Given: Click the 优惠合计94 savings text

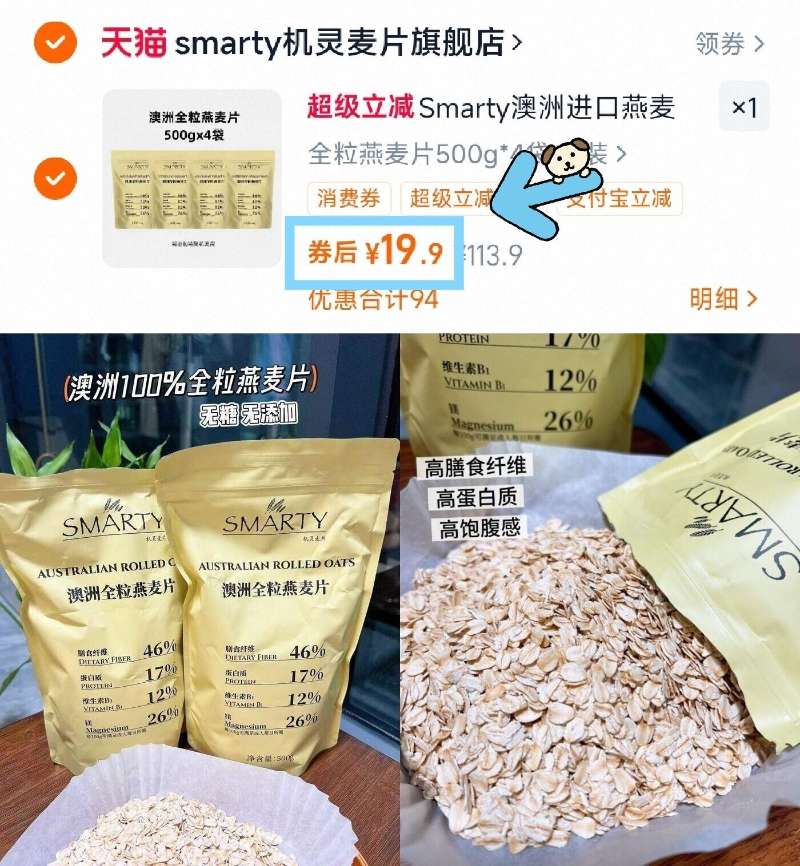Looking at the screenshot, I should point(372,298).
